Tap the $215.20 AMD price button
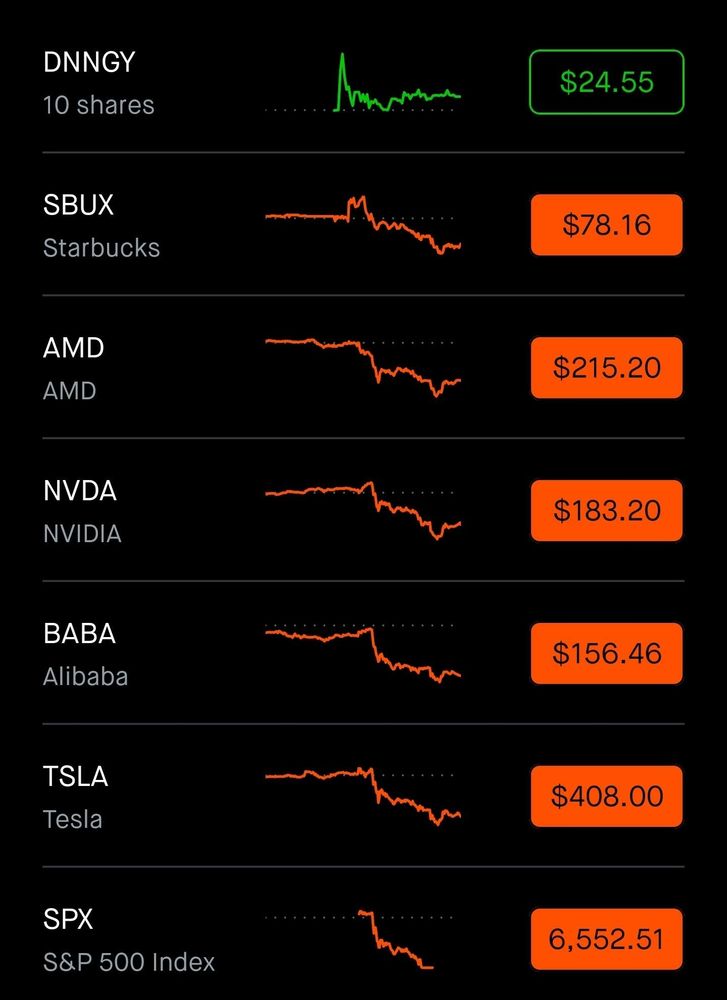The height and width of the screenshot is (1000, 727). click(x=606, y=368)
